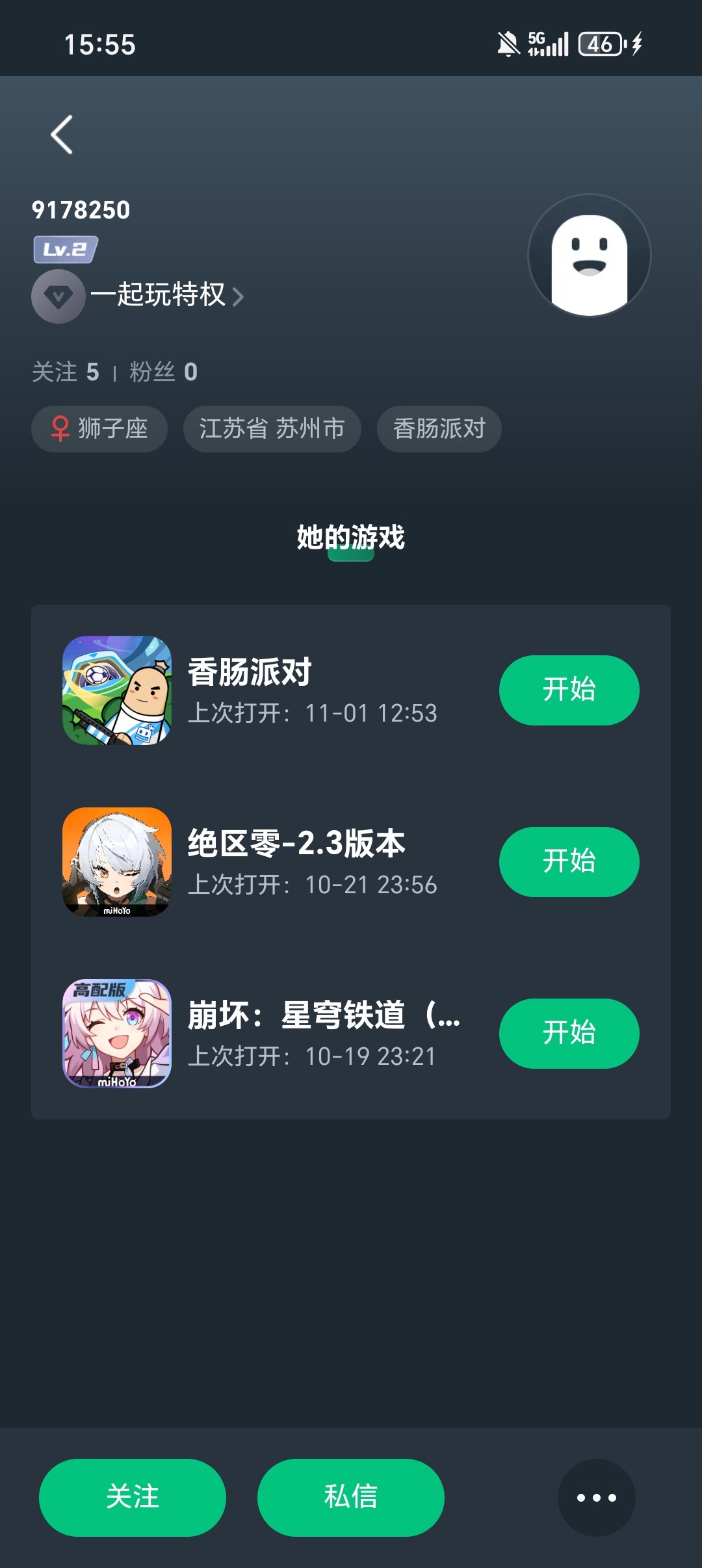Follow this user with 关注 button
702x1568 pixels.
133,1497
